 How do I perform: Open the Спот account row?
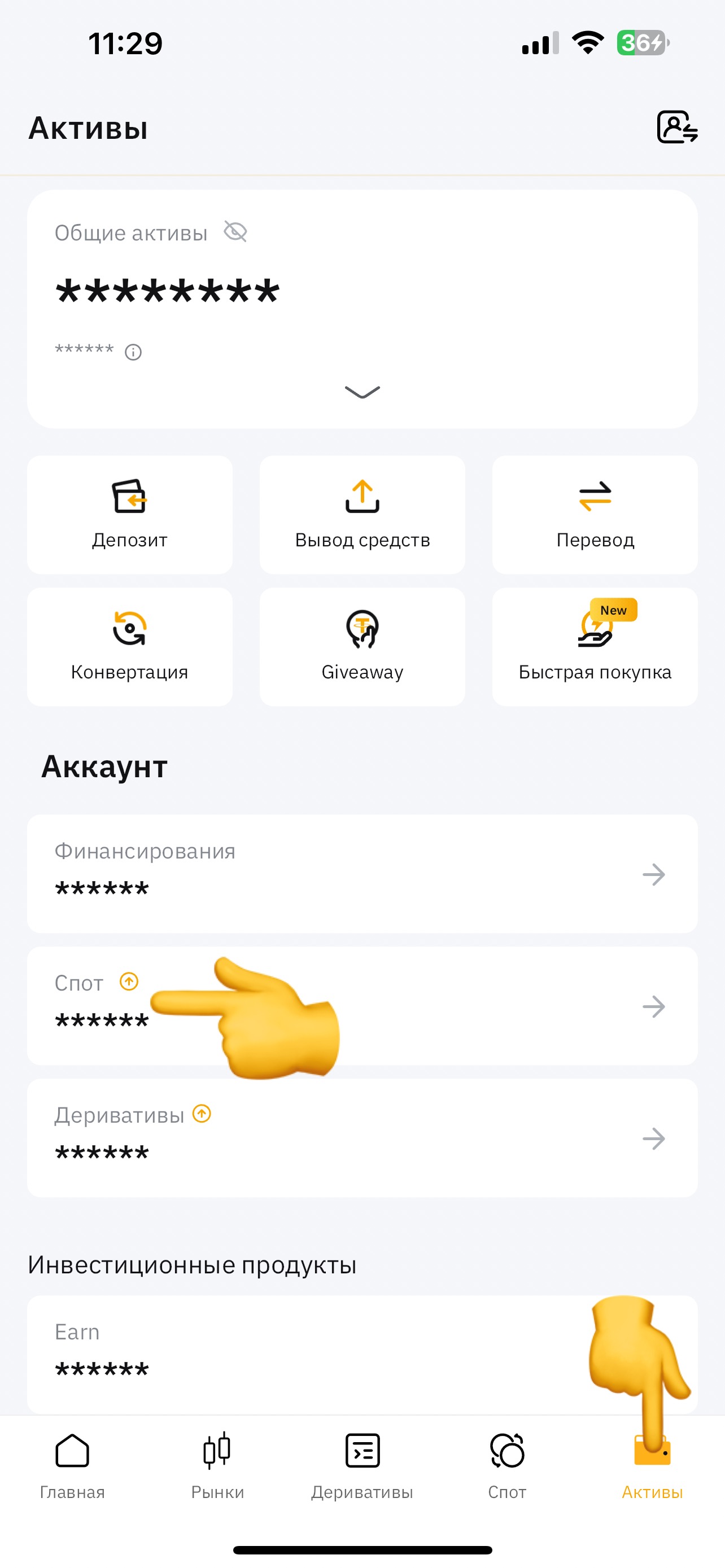(x=362, y=1006)
